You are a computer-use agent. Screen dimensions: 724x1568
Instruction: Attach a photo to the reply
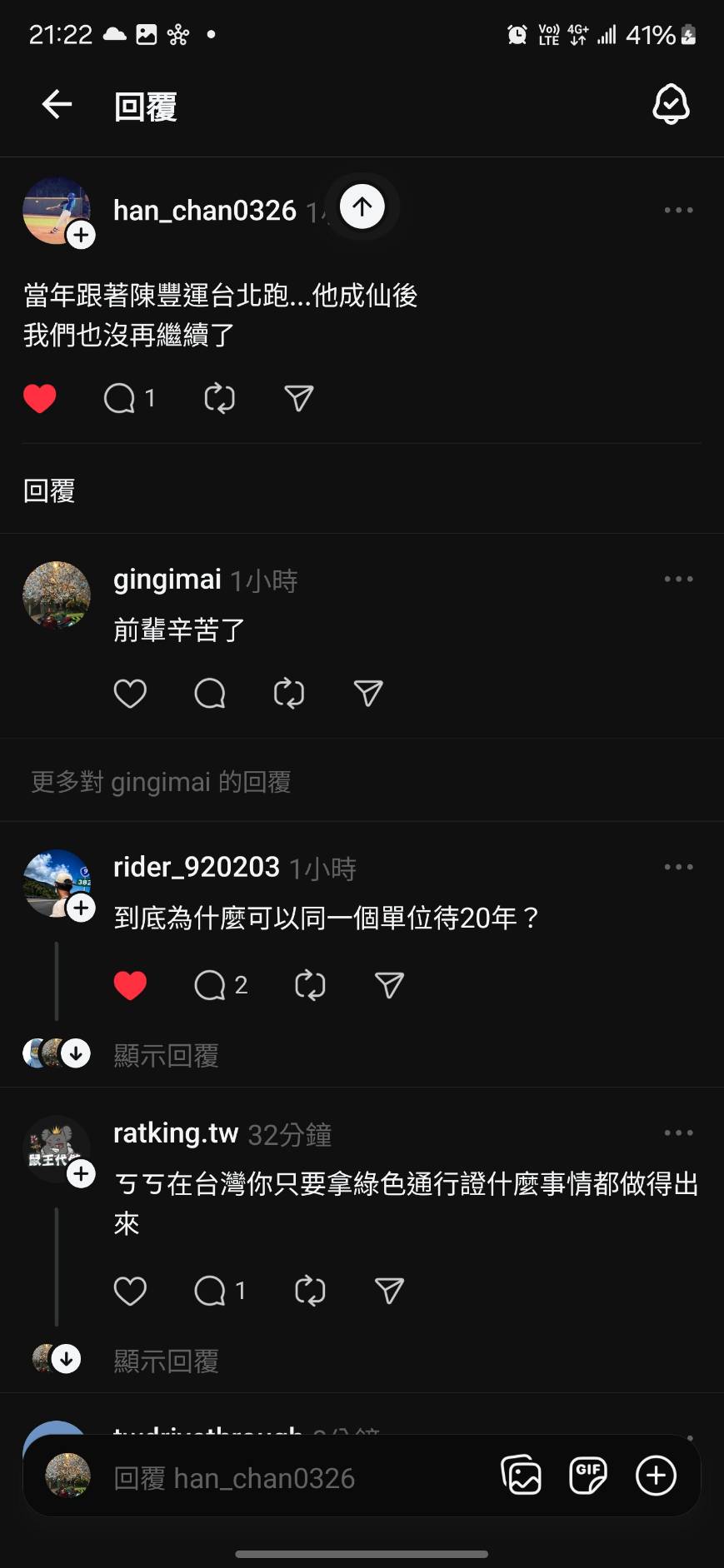click(x=522, y=1476)
